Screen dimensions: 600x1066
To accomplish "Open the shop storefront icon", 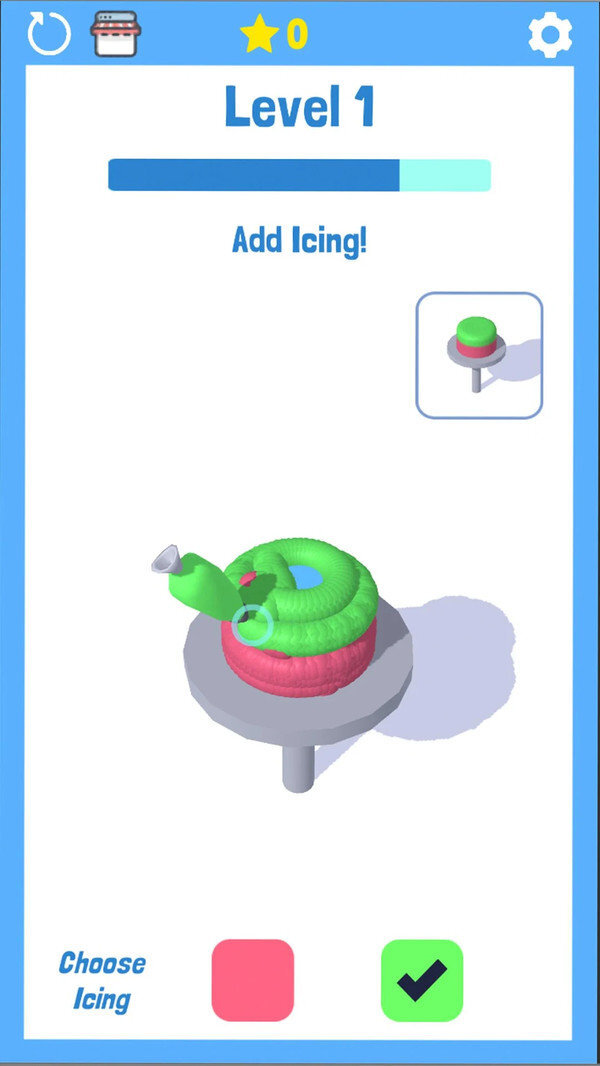I will (113, 33).
